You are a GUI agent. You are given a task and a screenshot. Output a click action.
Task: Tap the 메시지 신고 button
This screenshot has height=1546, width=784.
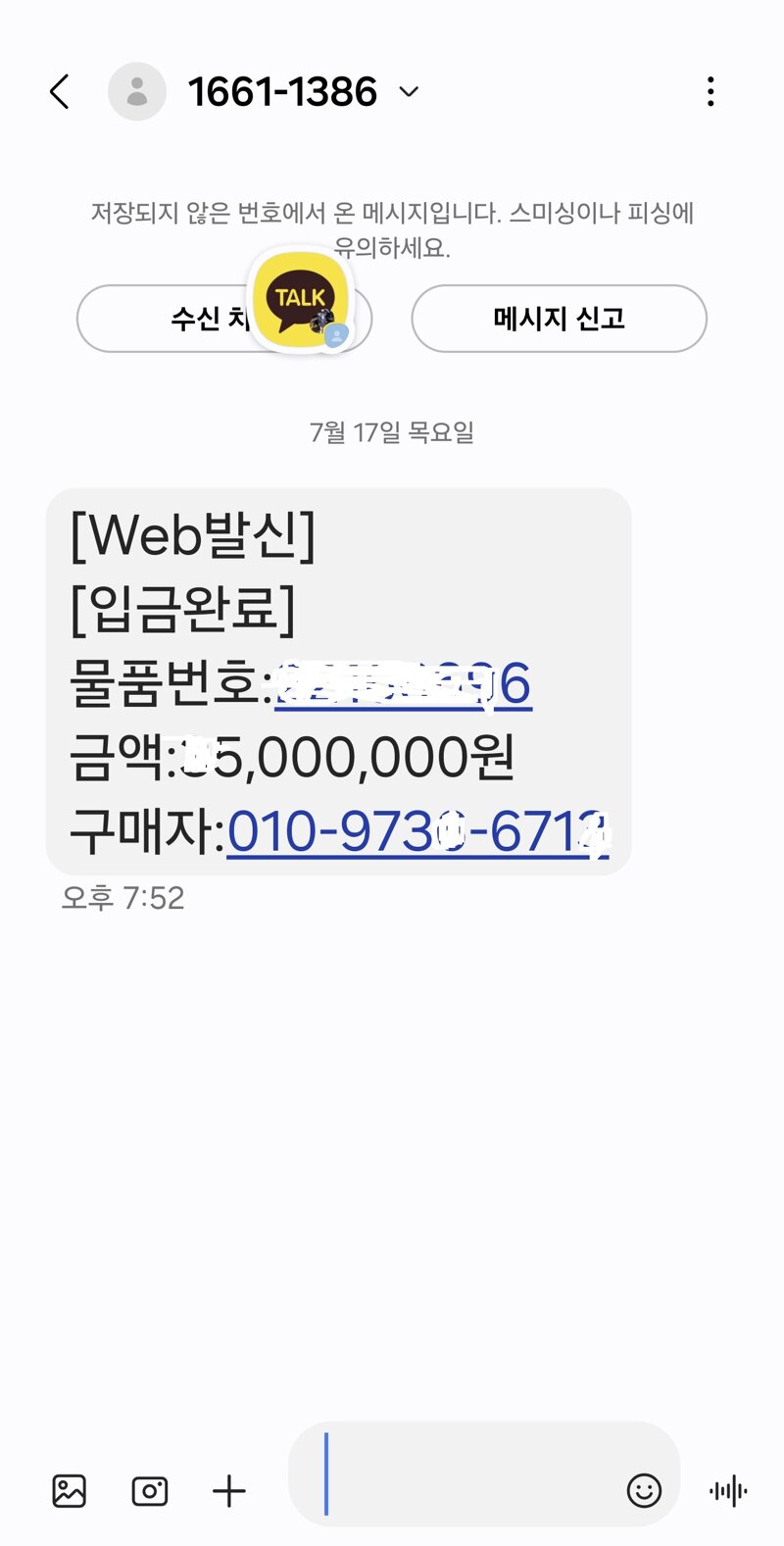[x=559, y=319]
